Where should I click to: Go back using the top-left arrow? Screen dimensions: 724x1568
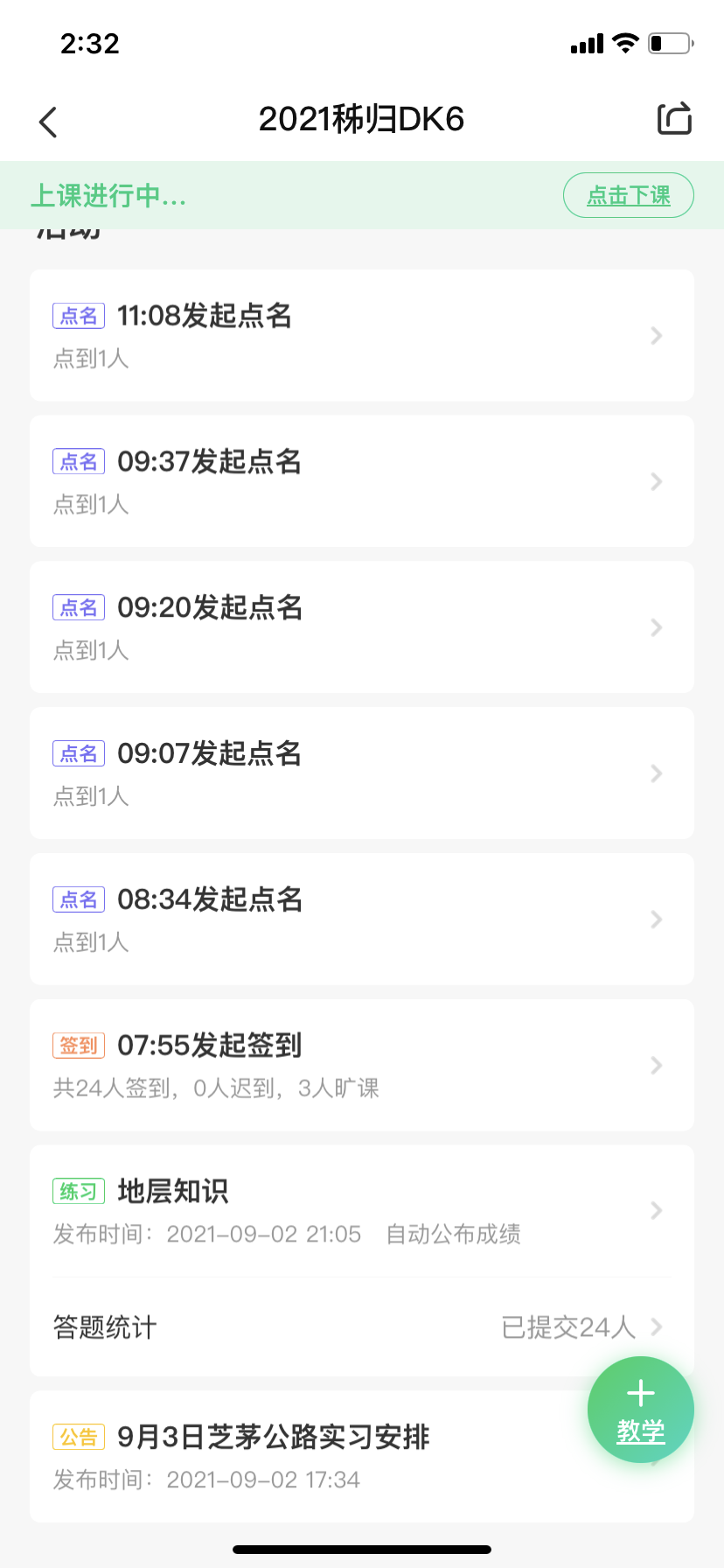pos(49,122)
